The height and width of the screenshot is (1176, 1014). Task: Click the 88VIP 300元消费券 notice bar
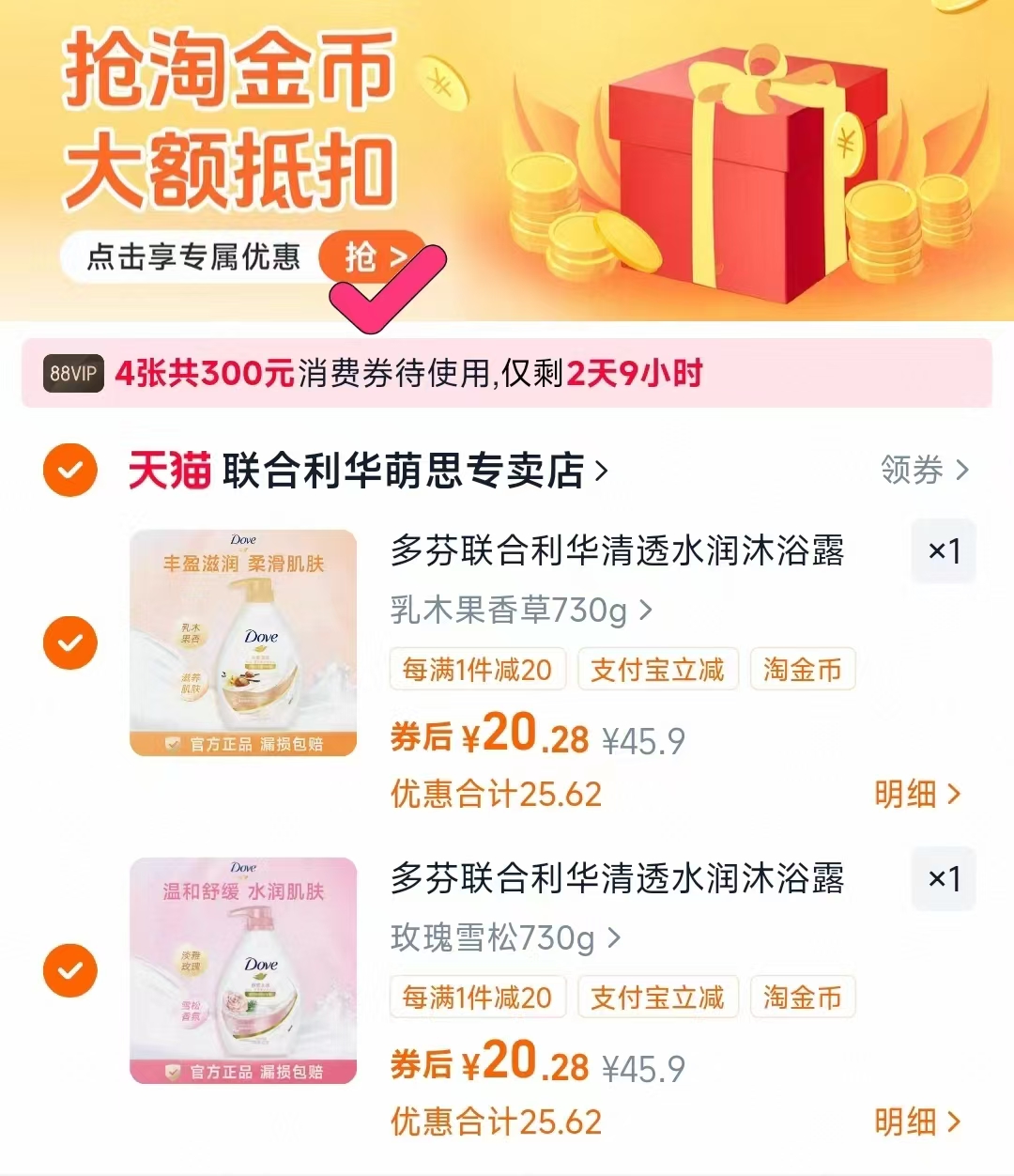point(507,373)
